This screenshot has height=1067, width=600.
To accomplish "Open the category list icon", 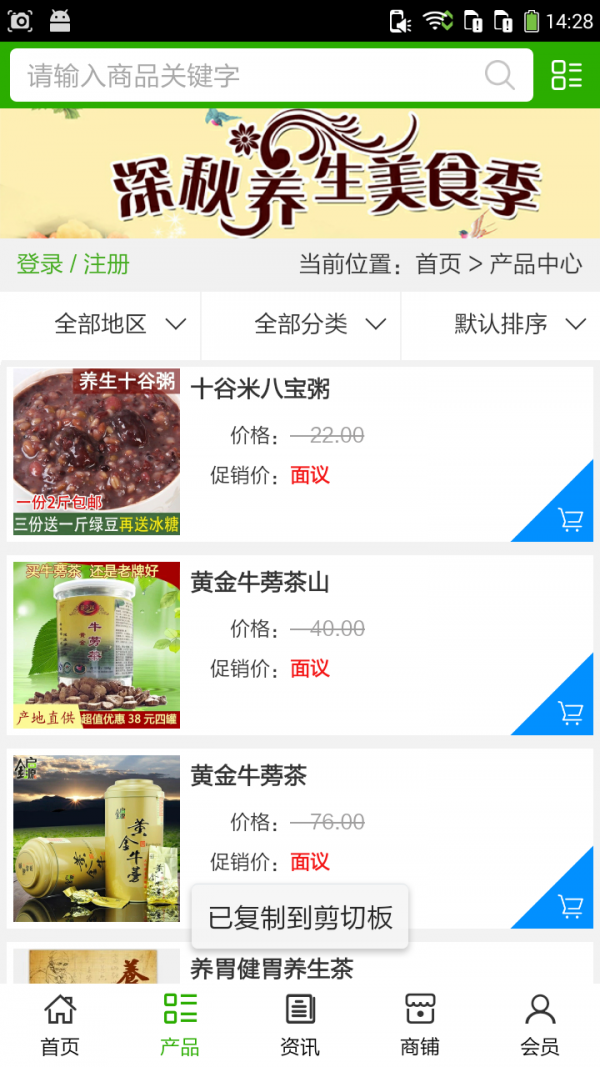I will [x=566, y=75].
